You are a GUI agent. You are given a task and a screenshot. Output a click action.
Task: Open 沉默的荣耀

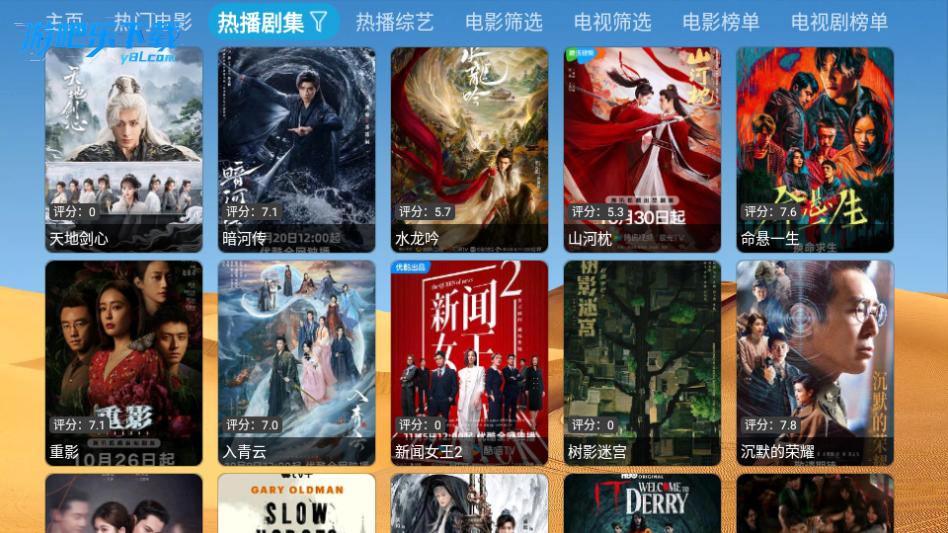(x=815, y=363)
